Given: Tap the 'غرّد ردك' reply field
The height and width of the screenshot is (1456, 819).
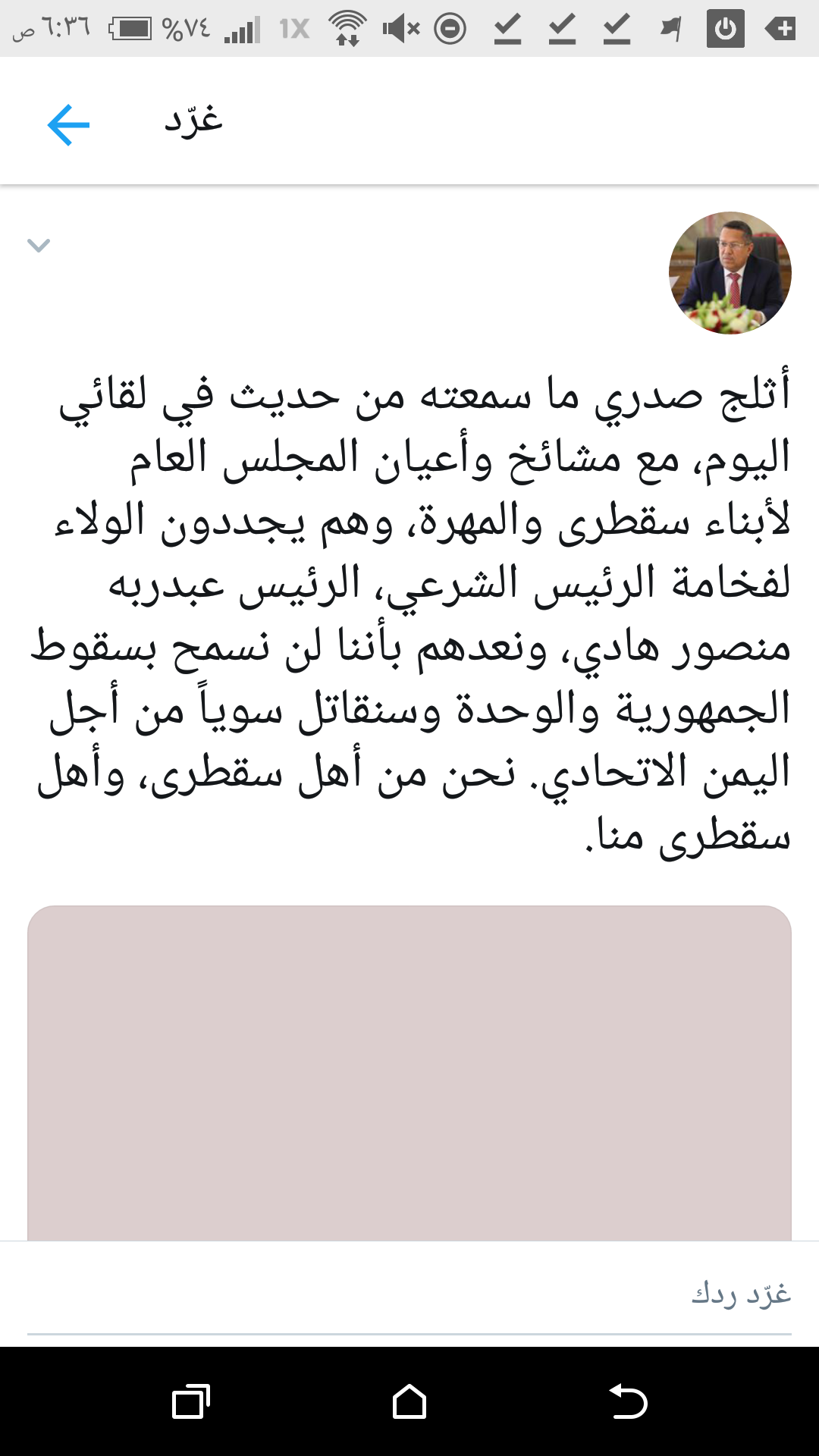Looking at the screenshot, I should pos(409,1294).
